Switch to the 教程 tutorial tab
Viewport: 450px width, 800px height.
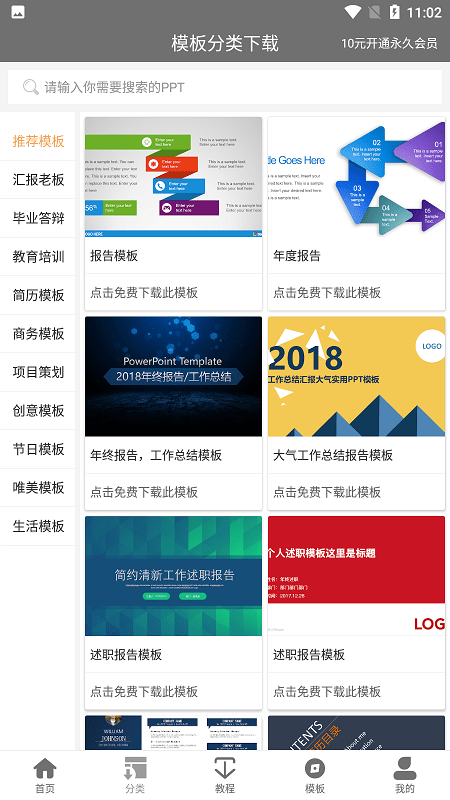coord(224,776)
